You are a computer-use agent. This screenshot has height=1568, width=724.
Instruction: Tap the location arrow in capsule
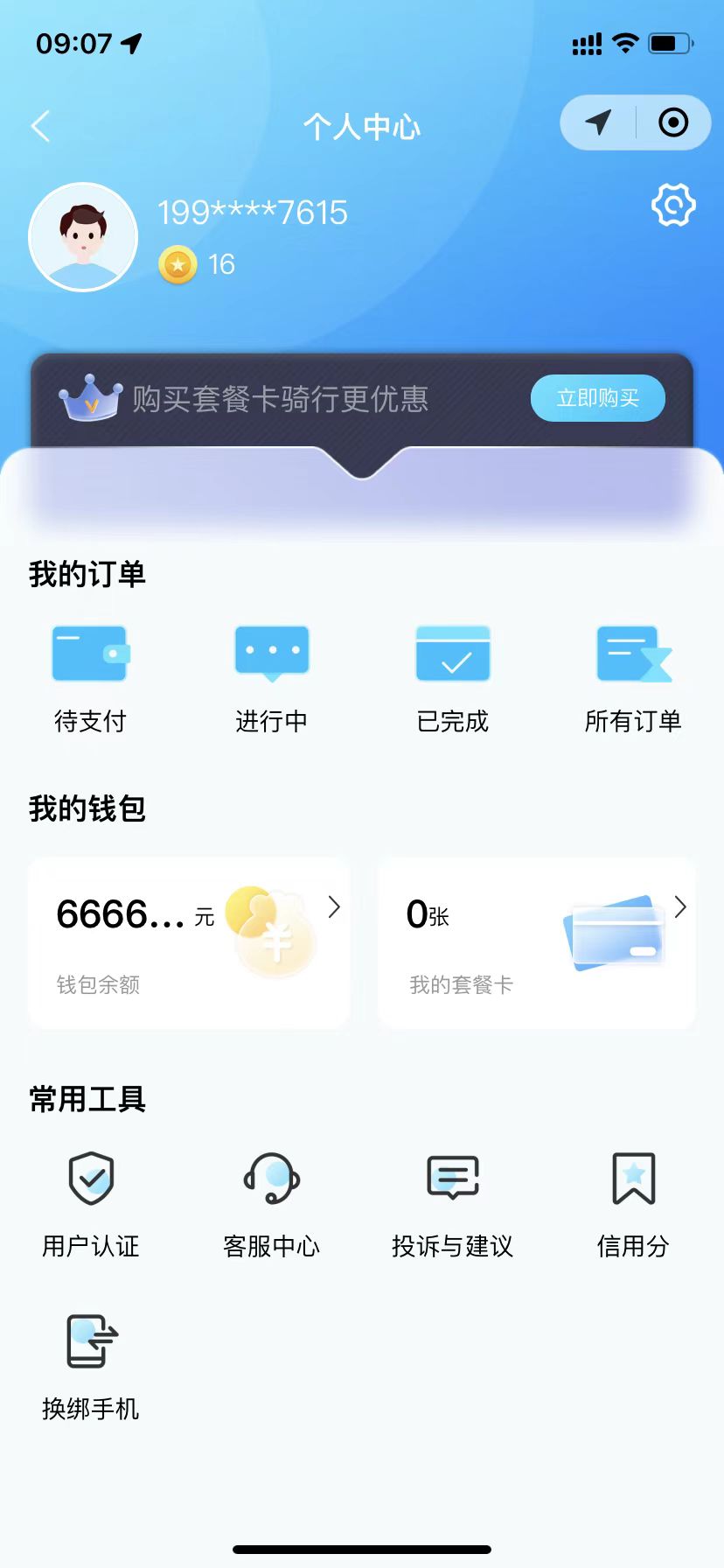(x=598, y=122)
